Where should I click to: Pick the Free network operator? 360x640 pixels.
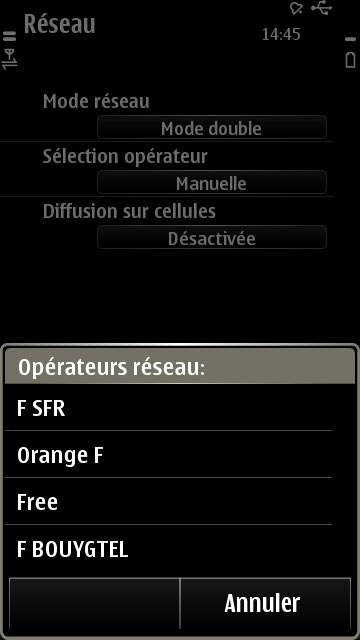tap(180, 501)
